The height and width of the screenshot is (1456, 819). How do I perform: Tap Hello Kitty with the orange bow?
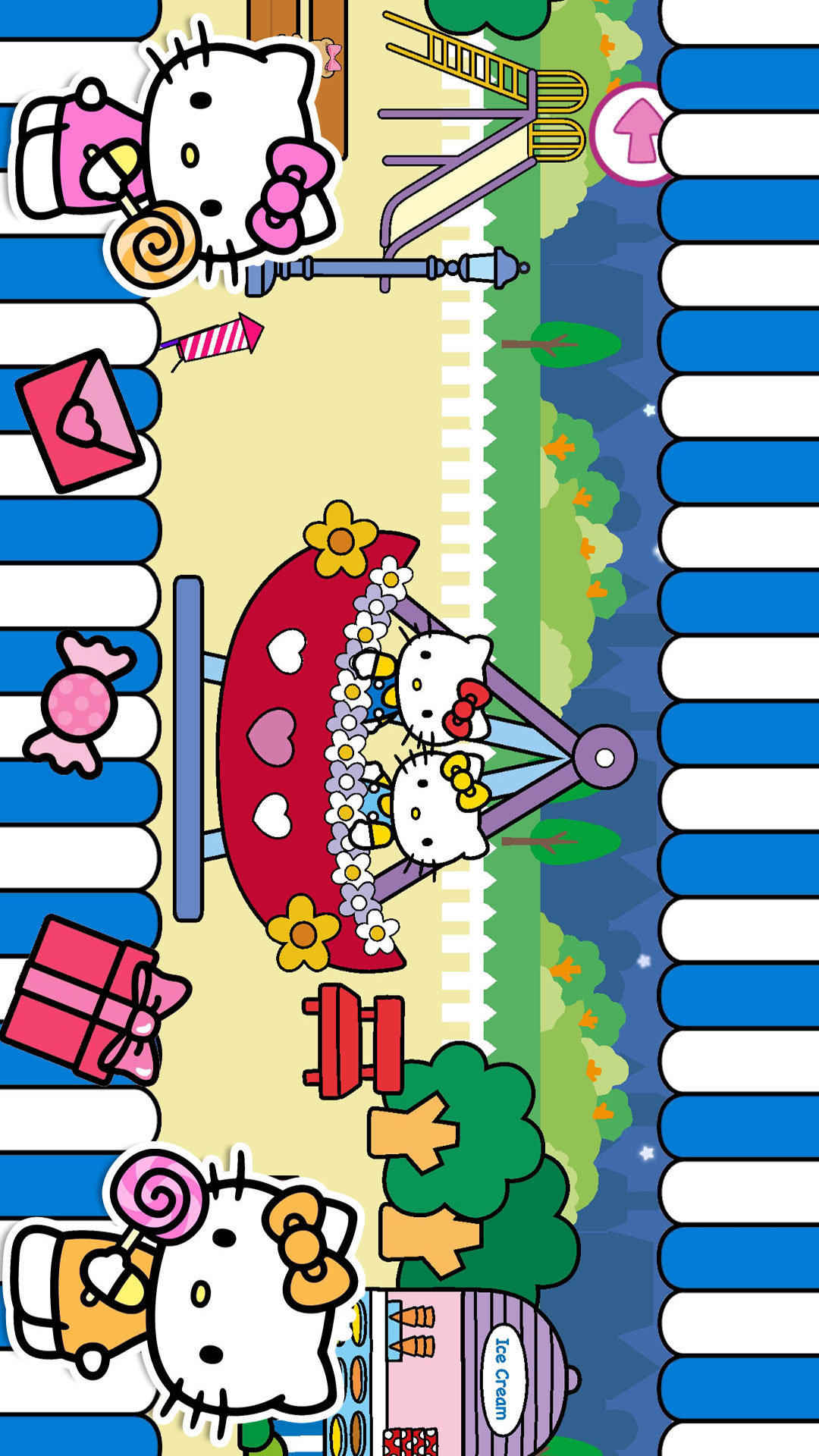(x=182, y=1293)
